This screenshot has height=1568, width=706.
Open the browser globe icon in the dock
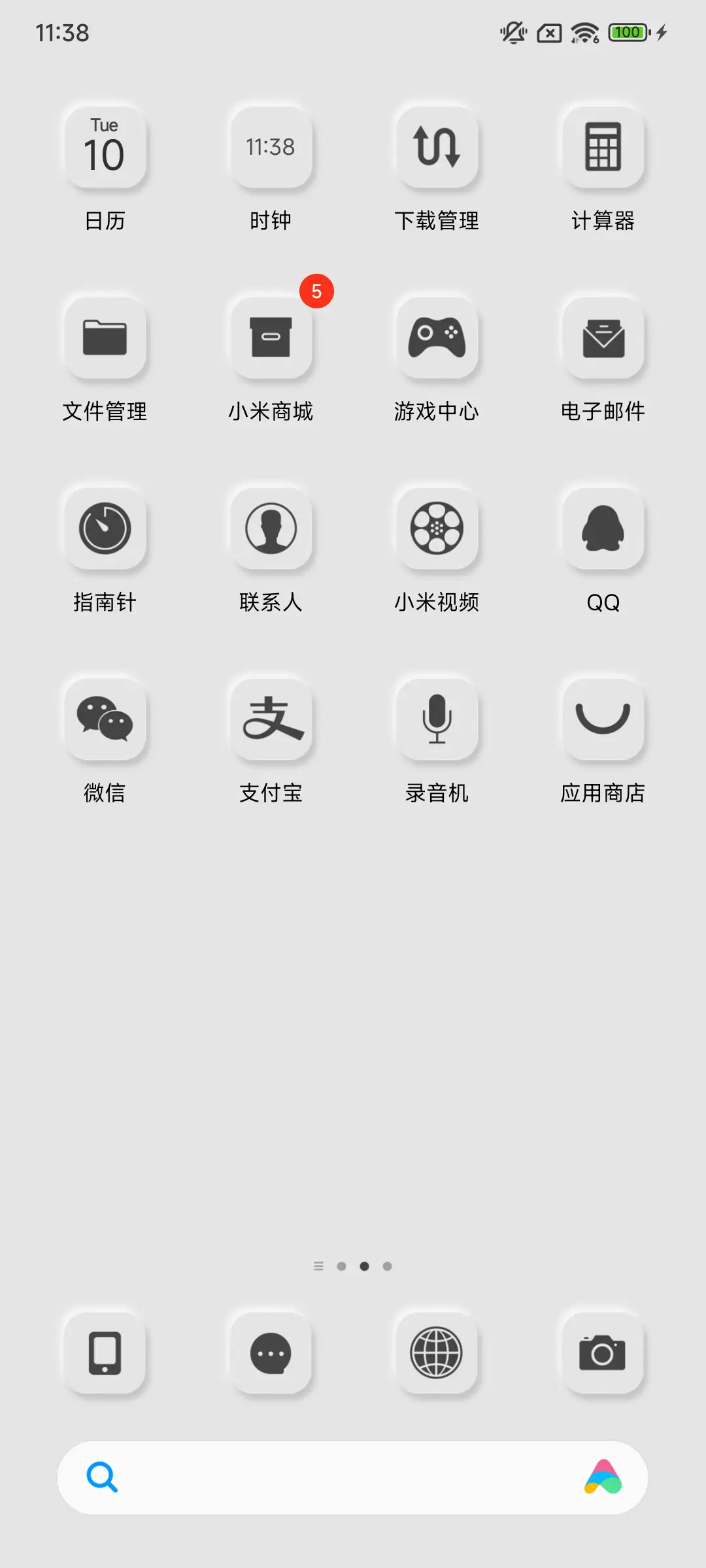[x=437, y=1352]
